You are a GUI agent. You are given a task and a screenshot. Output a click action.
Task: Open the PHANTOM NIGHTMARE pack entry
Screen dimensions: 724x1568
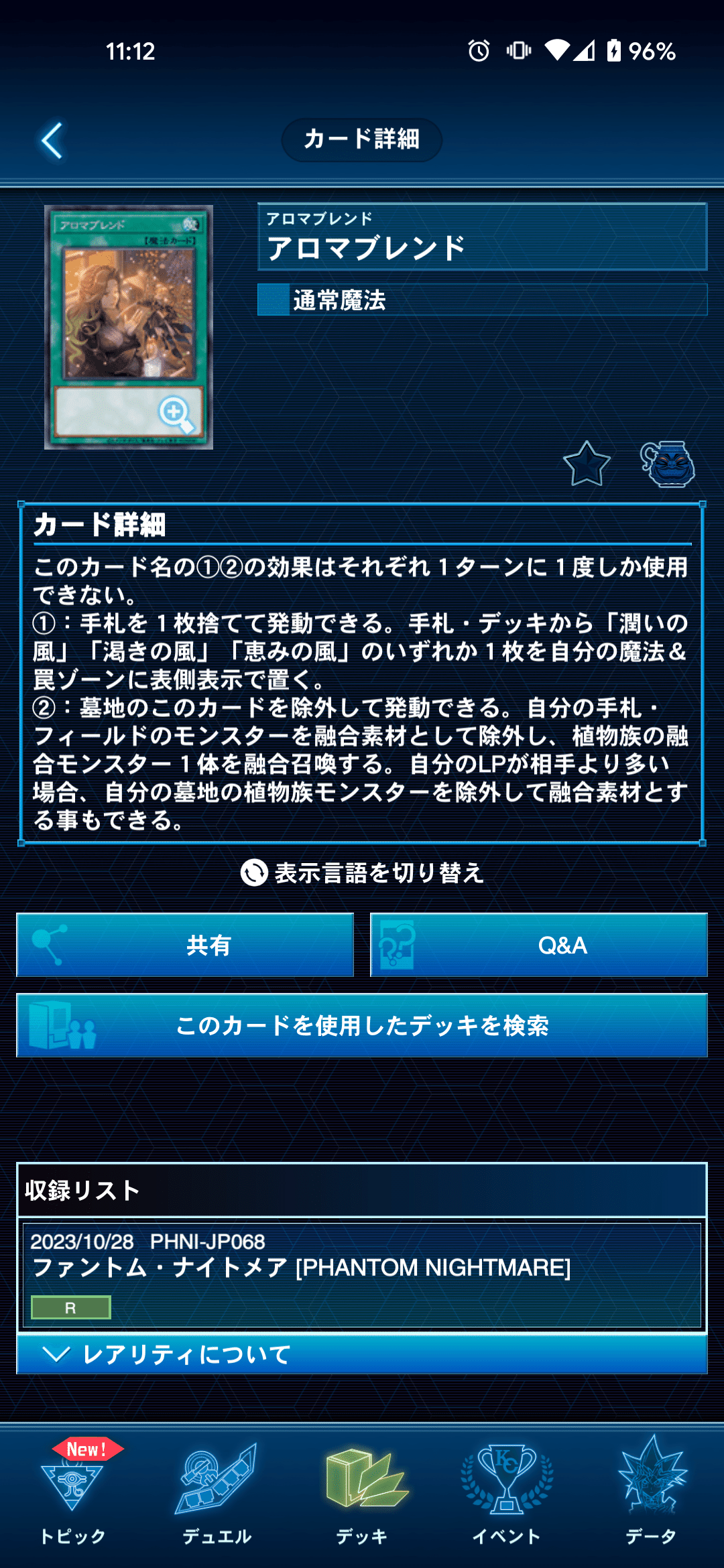click(x=362, y=1275)
